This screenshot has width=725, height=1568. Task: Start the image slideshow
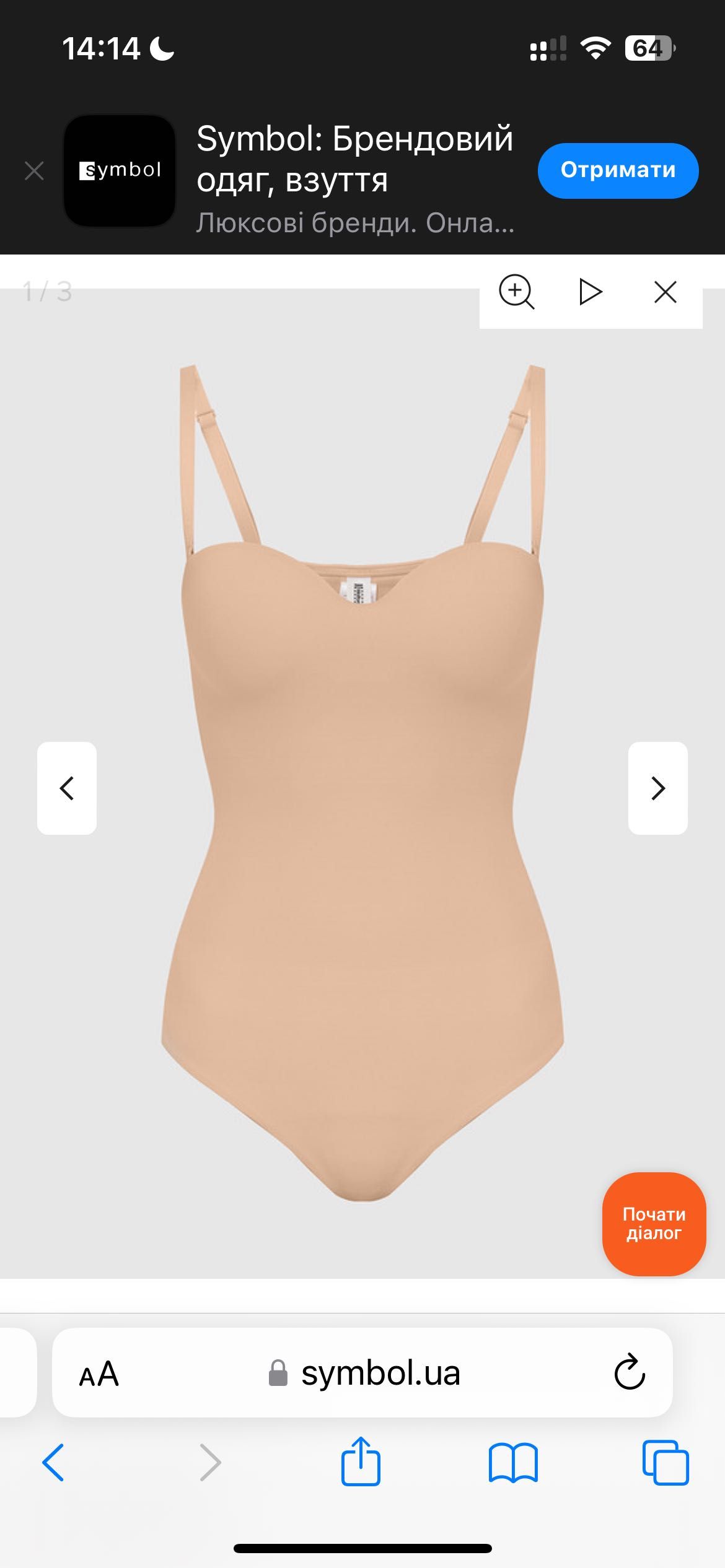pyautogui.click(x=591, y=292)
